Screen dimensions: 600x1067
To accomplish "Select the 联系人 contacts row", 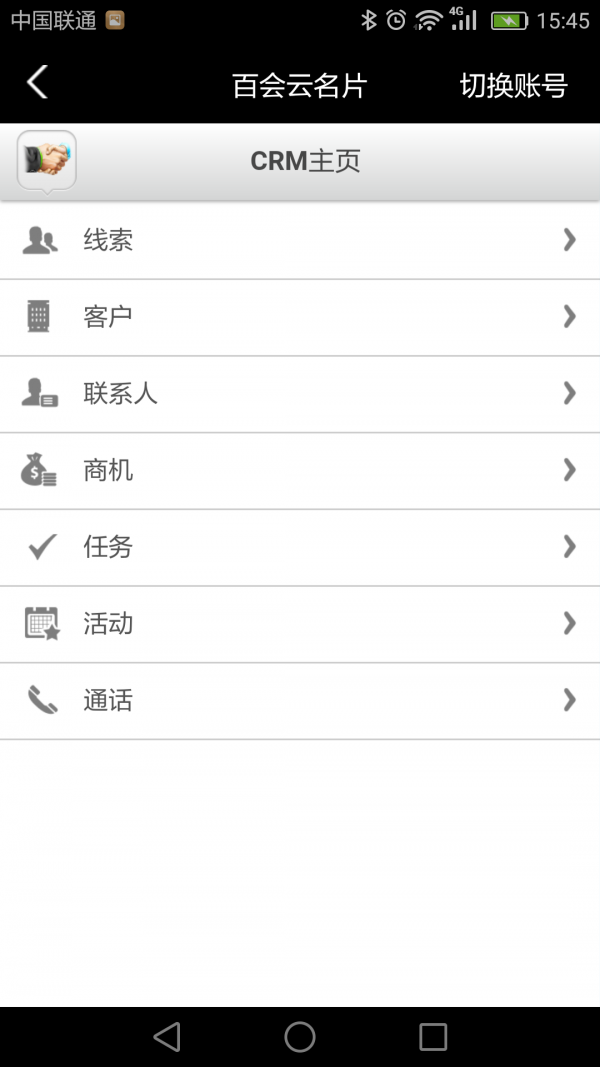I will pyautogui.click(x=300, y=394).
